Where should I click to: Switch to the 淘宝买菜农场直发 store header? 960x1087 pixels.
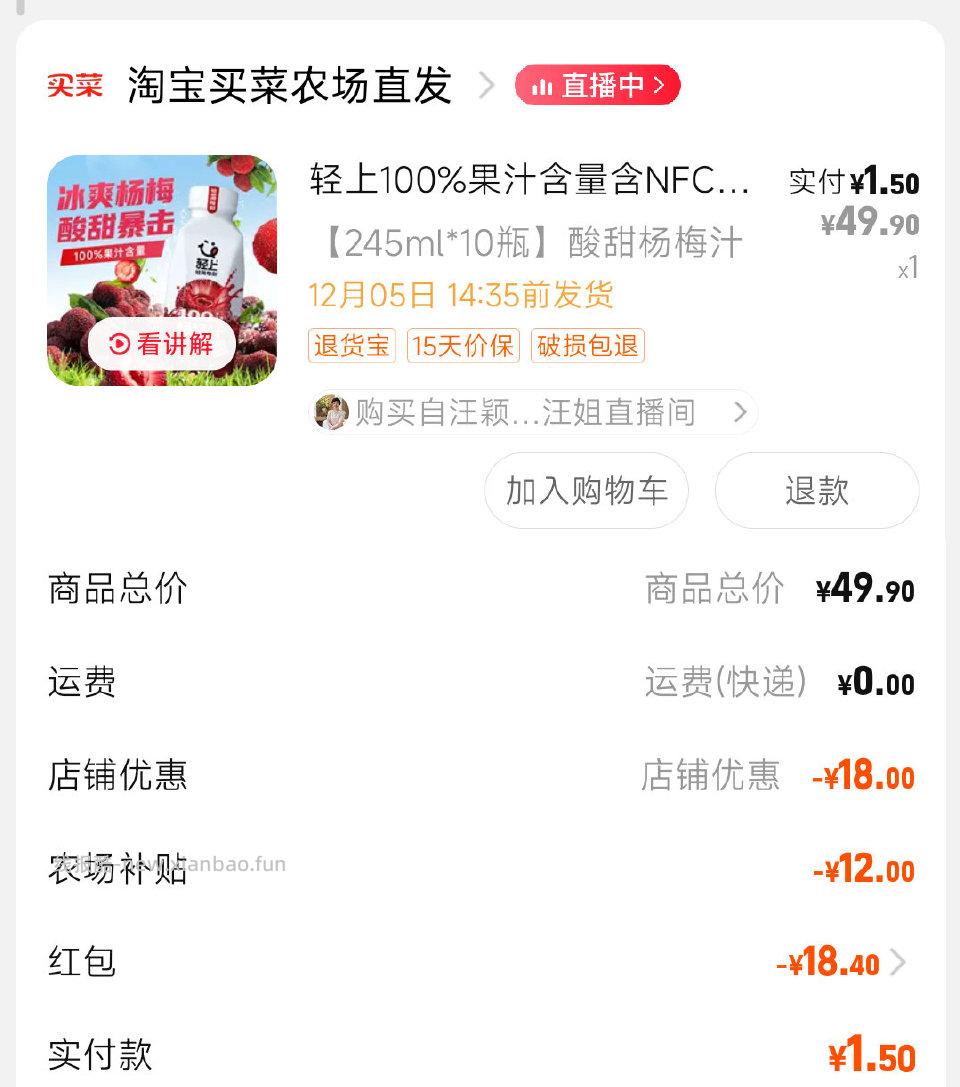(x=290, y=86)
